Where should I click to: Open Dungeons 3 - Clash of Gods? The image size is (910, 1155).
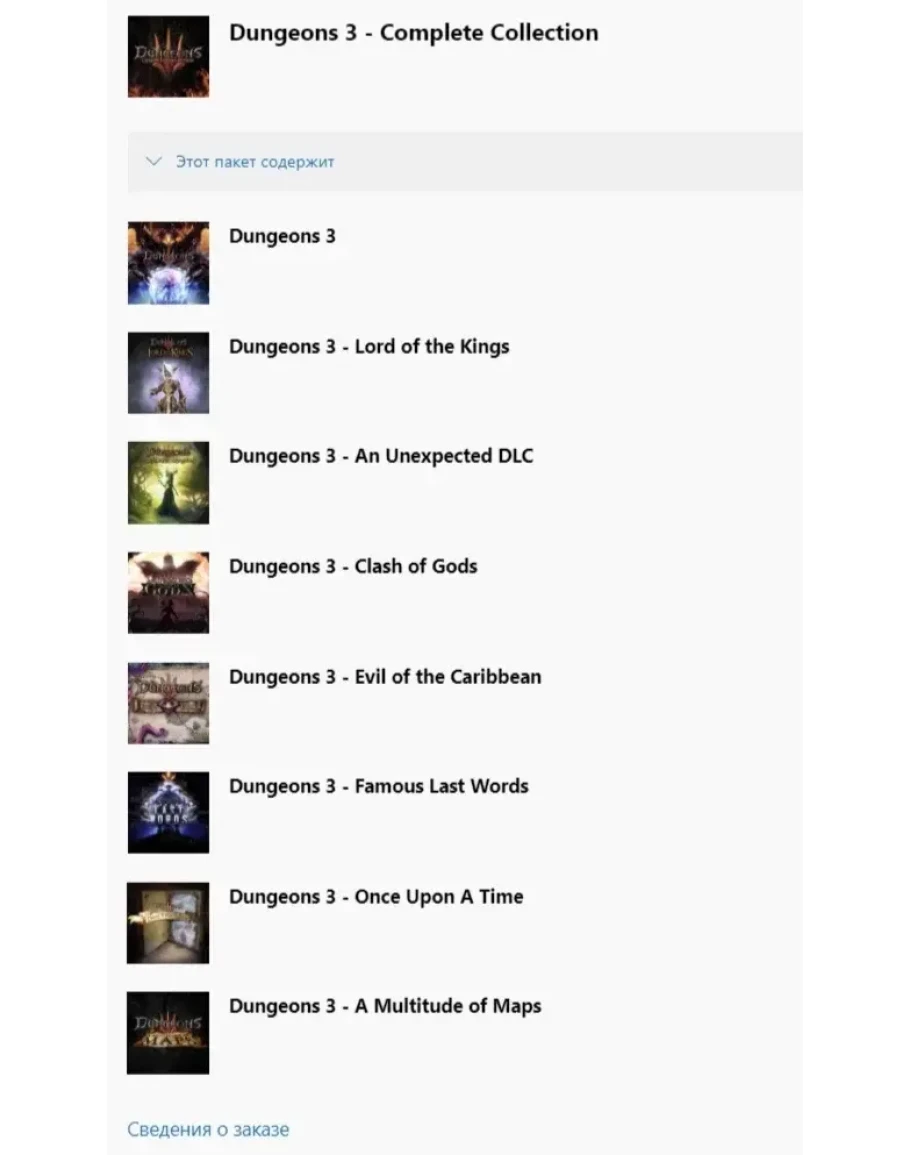click(x=353, y=566)
